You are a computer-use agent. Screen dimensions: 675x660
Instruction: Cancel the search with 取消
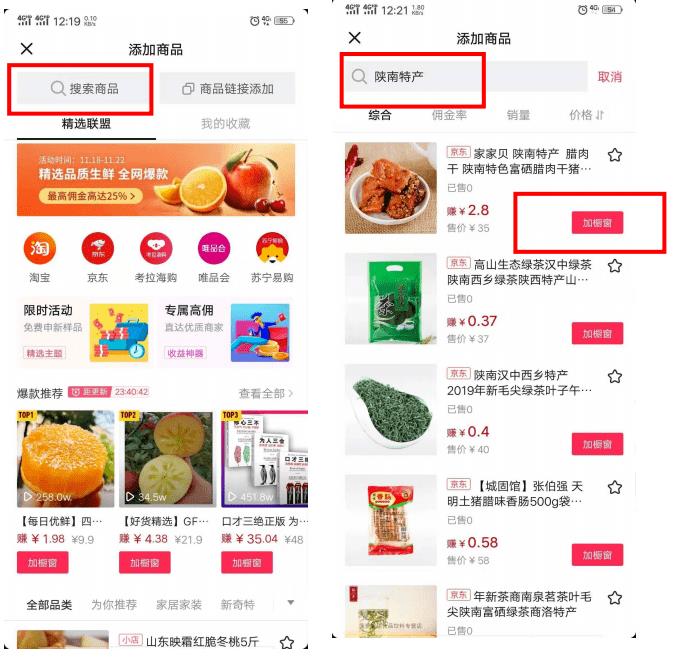(610, 77)
